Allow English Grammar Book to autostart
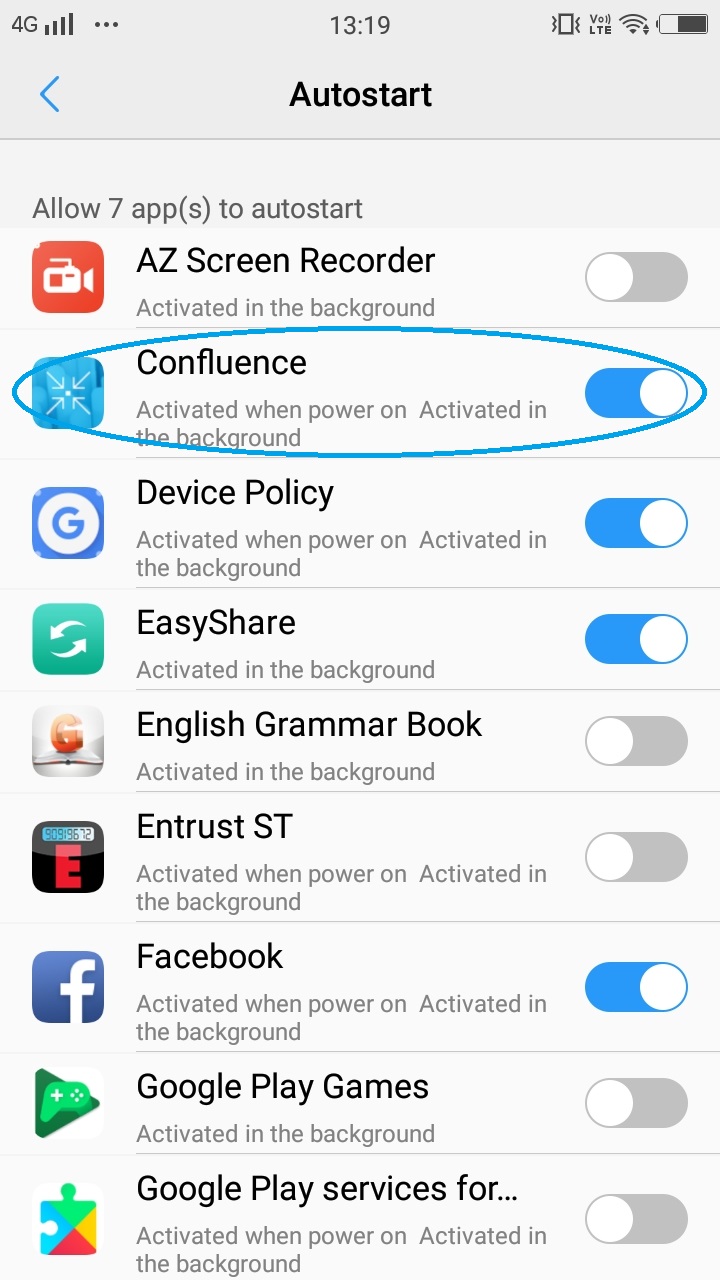The height and width of the screenshot is (1280, 720). tap(636, 741)
